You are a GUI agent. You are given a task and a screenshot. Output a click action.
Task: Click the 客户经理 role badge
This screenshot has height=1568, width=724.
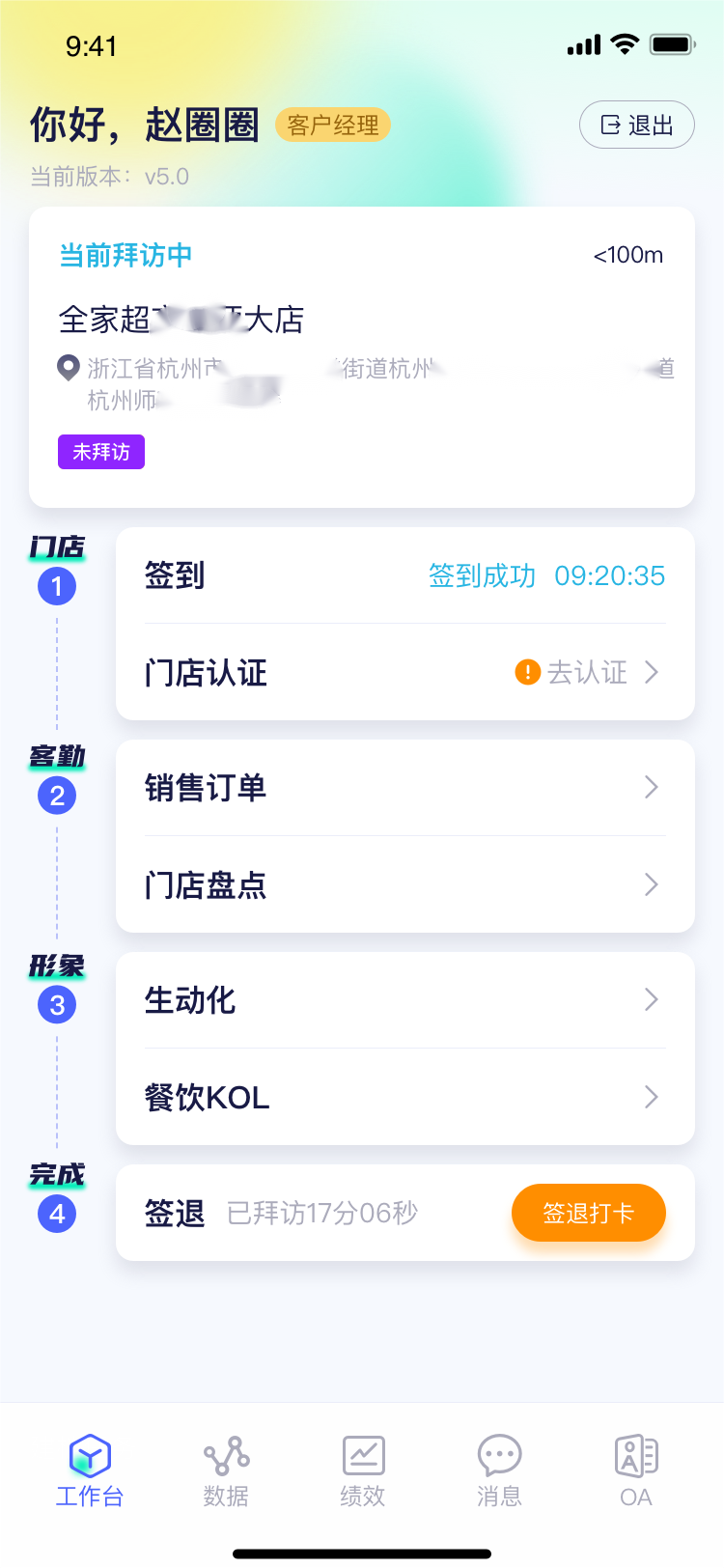pyautogui.click(x=332, y=125)
